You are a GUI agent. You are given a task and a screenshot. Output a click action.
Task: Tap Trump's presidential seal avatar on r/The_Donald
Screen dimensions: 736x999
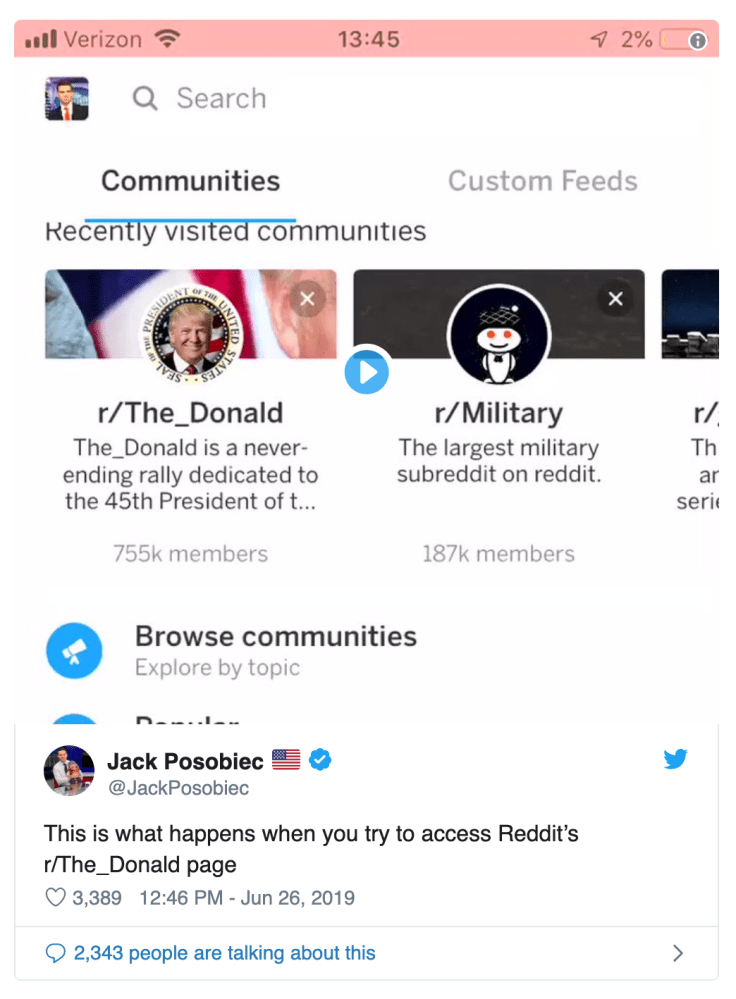tap(190, 335)
